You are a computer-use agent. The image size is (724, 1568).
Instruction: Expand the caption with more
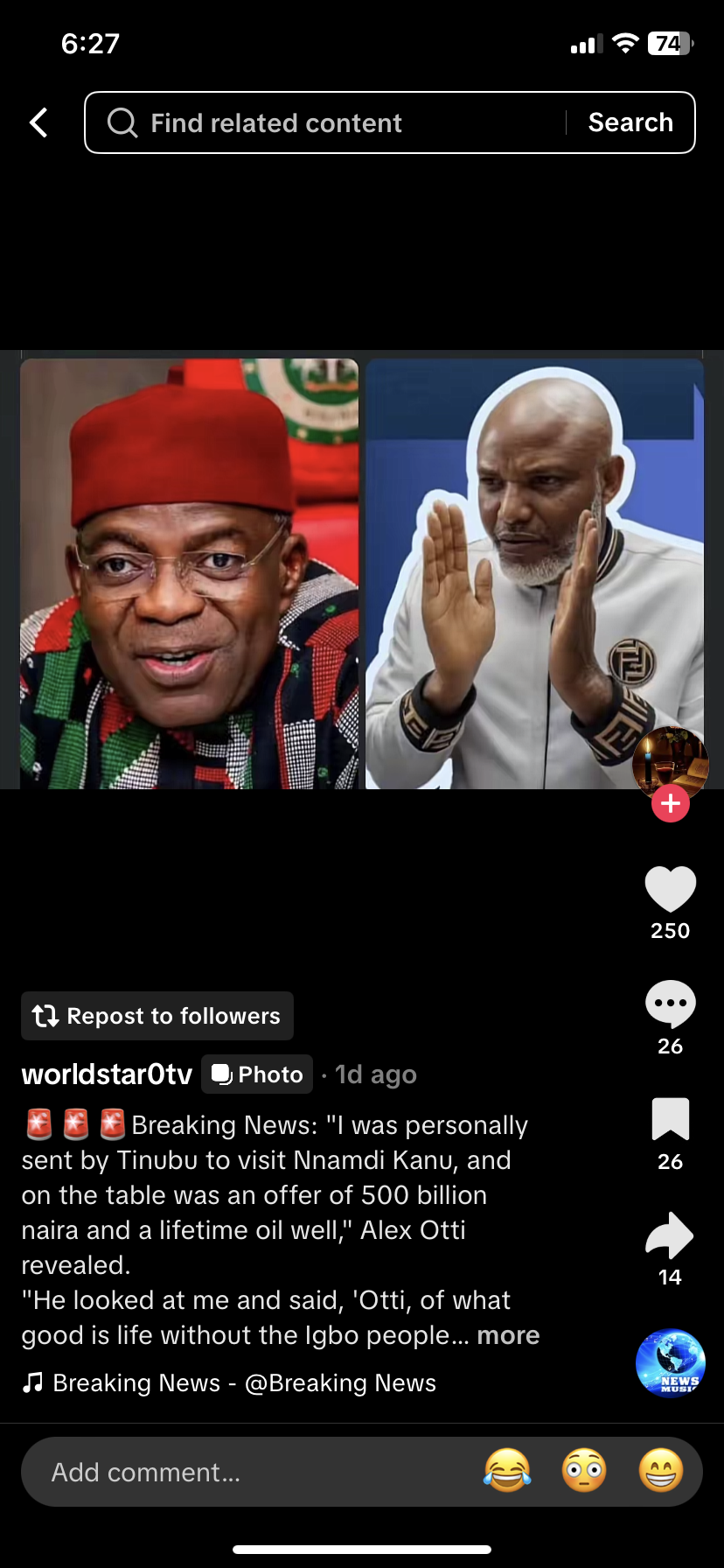508,1335
